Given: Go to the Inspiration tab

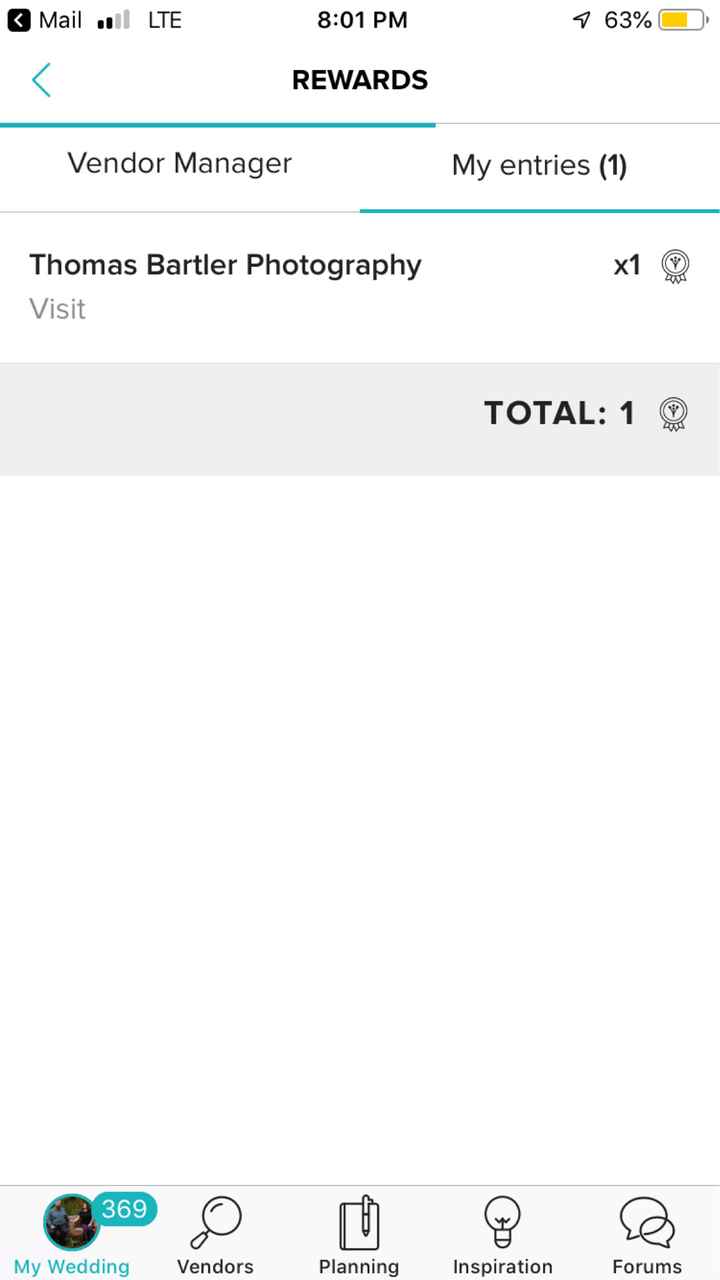Looking at the screenshot, I should (x=502, y=1234).
